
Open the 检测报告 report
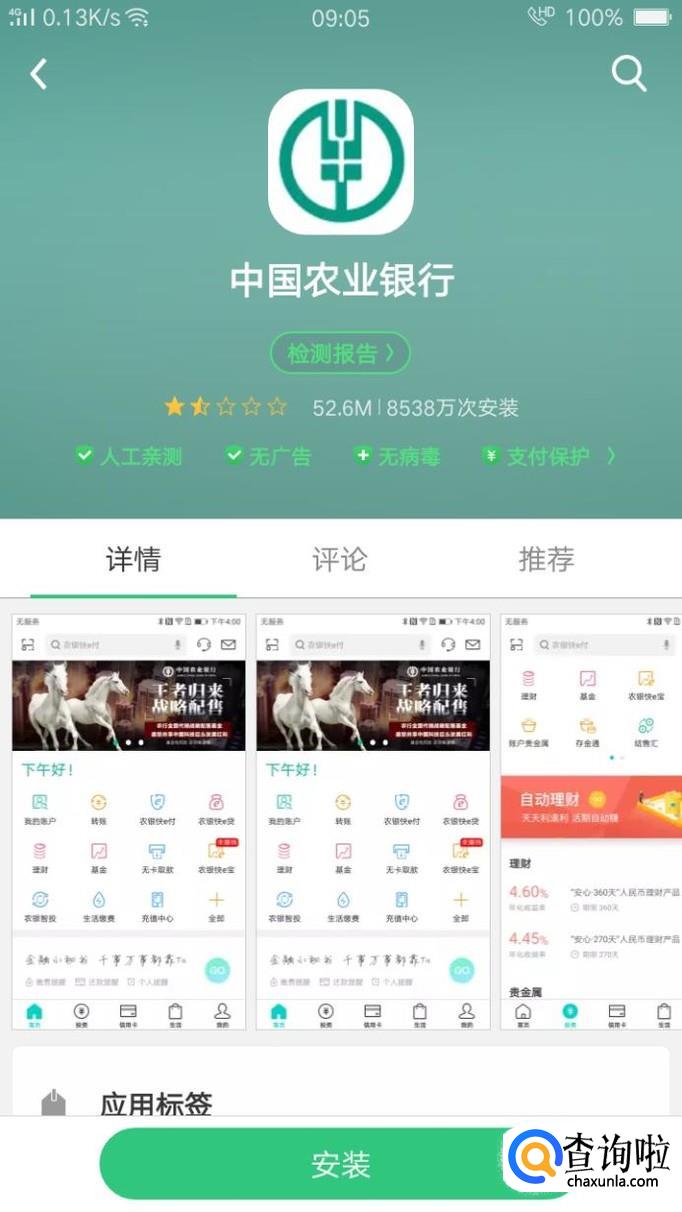point(340,353)
